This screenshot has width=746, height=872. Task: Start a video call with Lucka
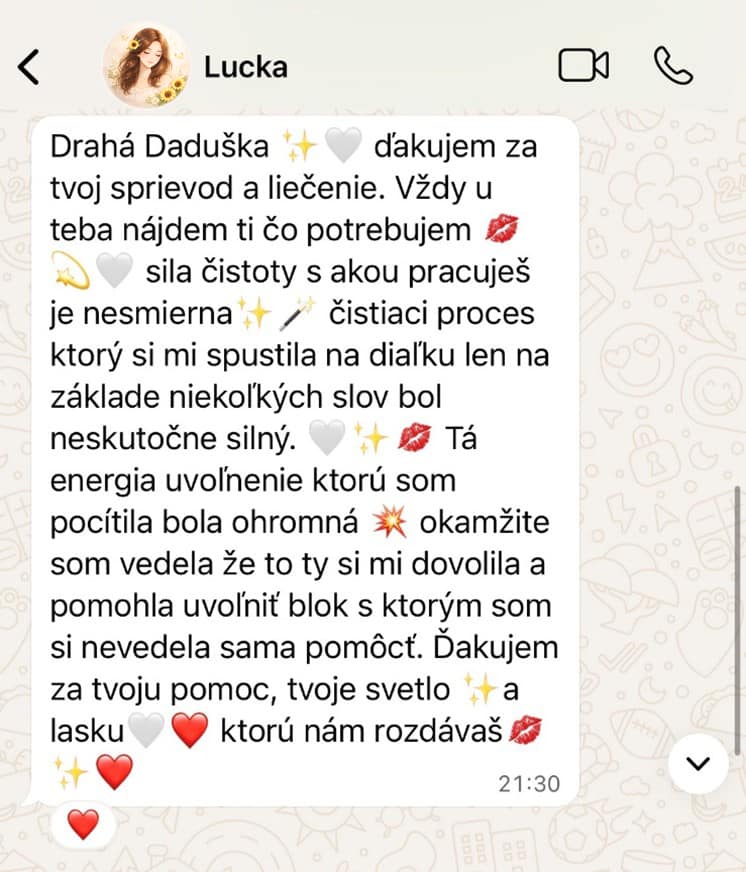click(583, 66)
